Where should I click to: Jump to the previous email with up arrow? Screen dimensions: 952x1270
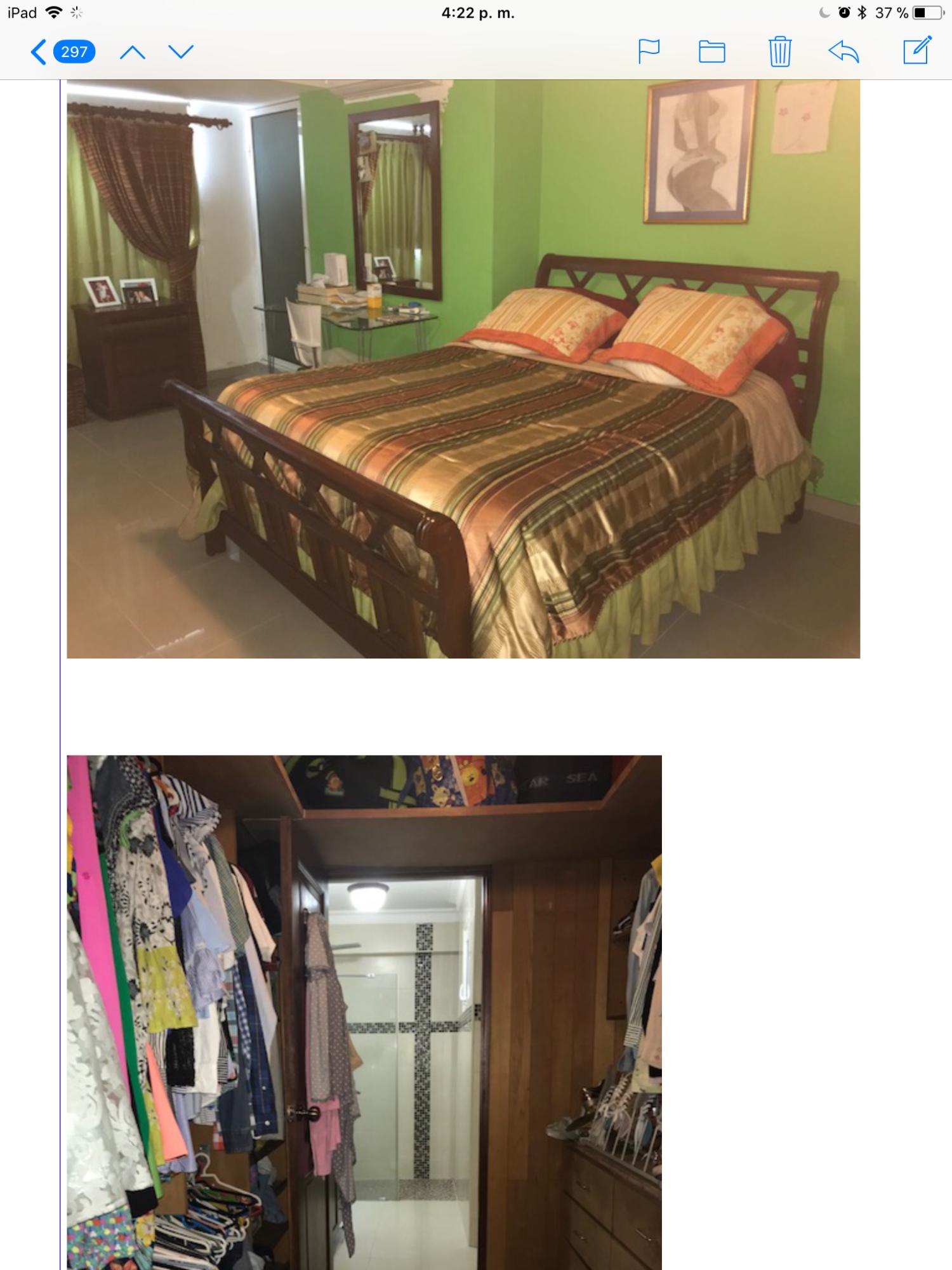[133, 52]
